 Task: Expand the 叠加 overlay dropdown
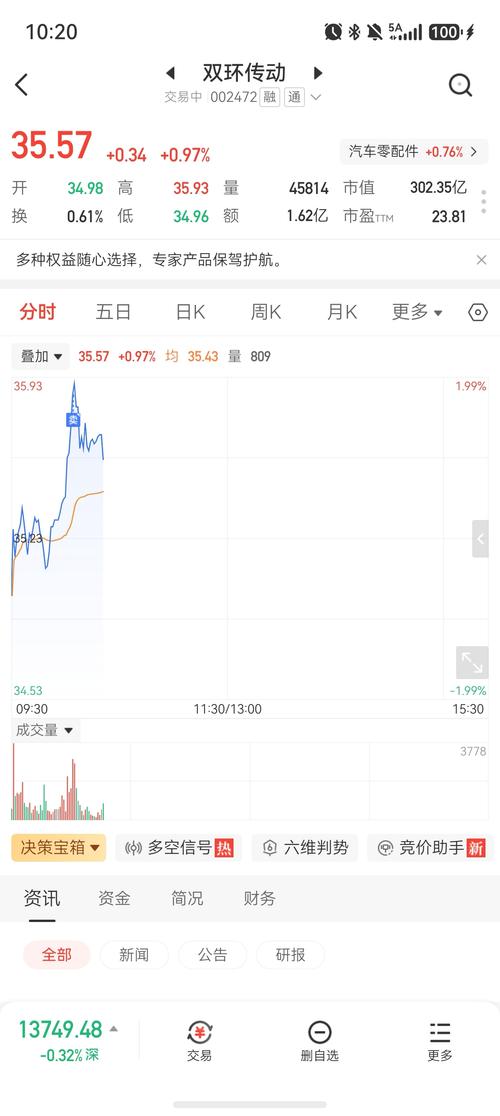tap(41, 356)
